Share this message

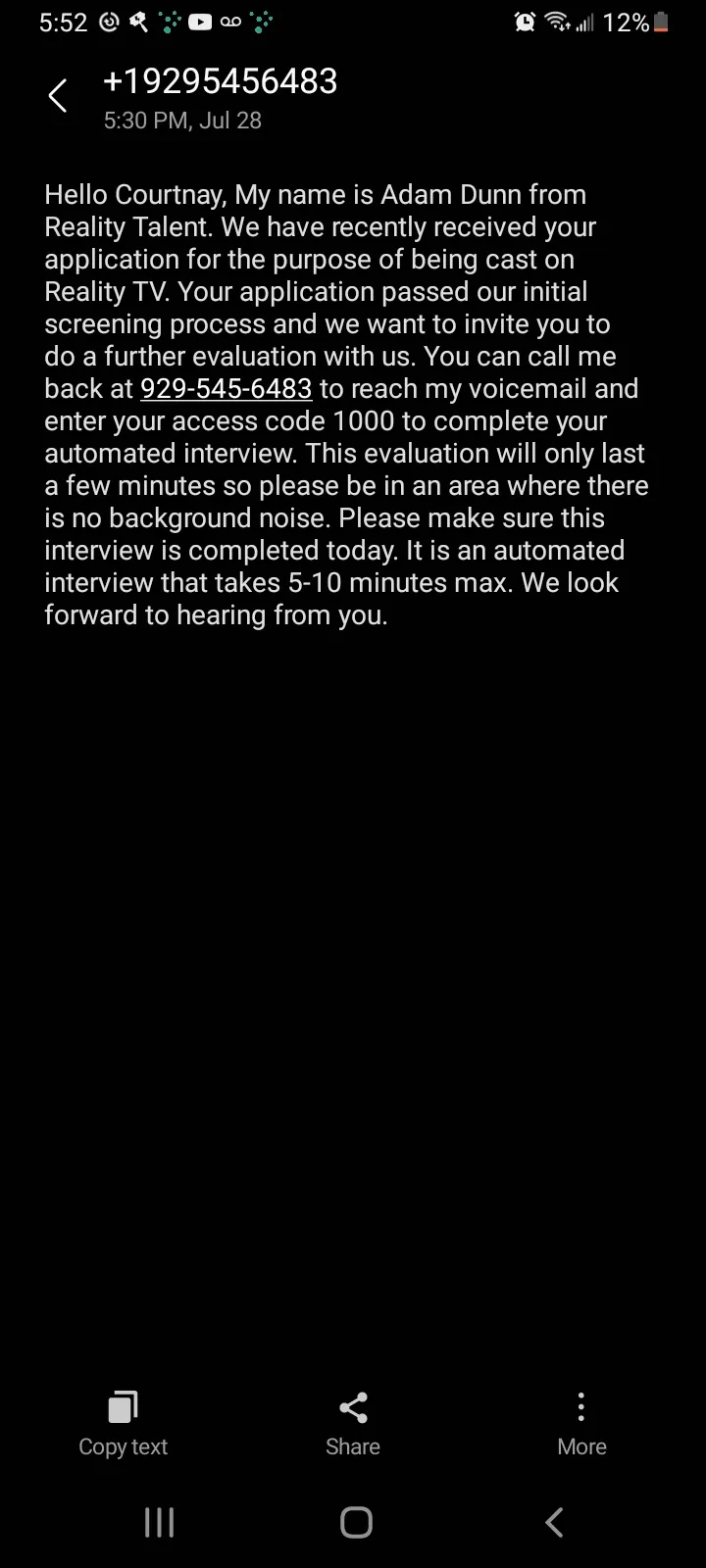tap(353, 1425)
